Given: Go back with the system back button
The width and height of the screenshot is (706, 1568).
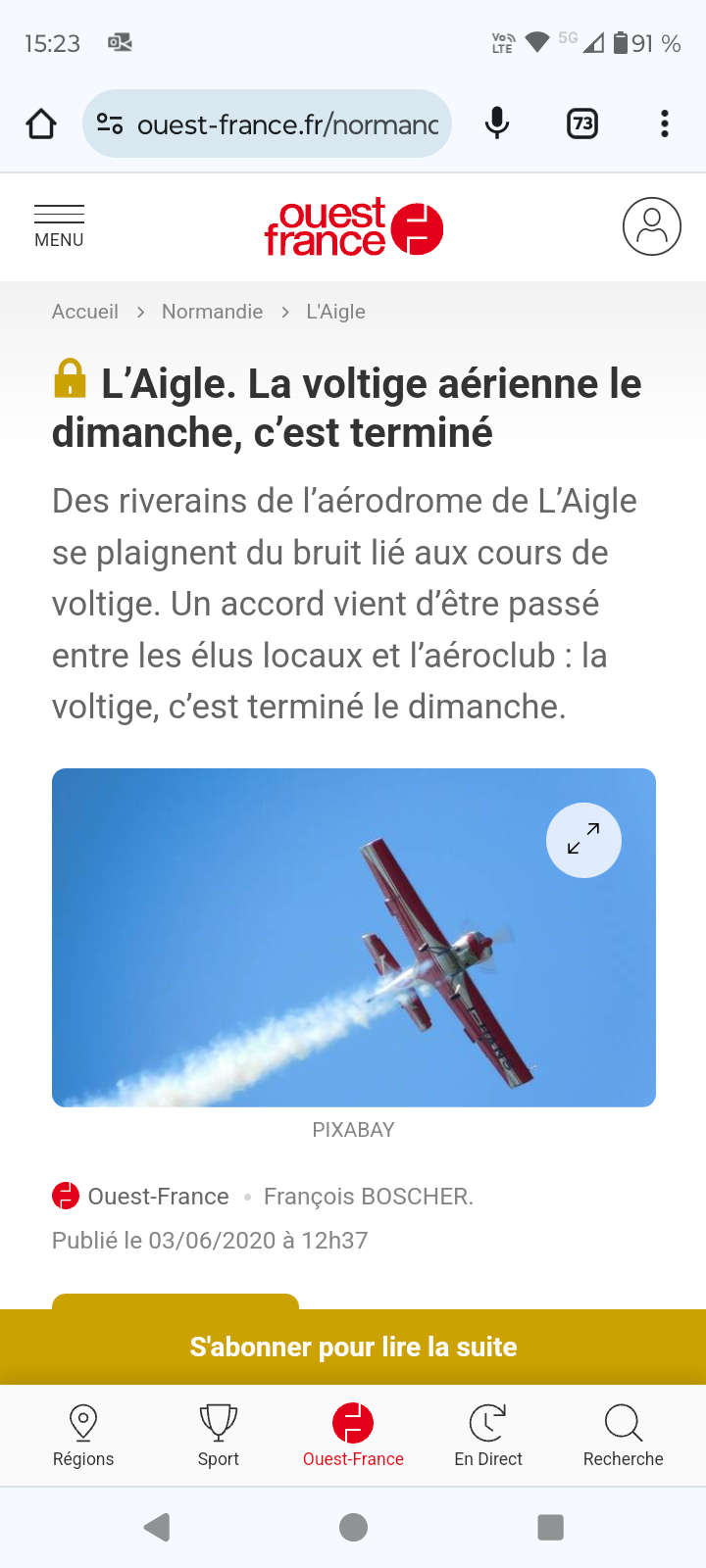Looking at the screenshot, I should (x=157, y=1527).
